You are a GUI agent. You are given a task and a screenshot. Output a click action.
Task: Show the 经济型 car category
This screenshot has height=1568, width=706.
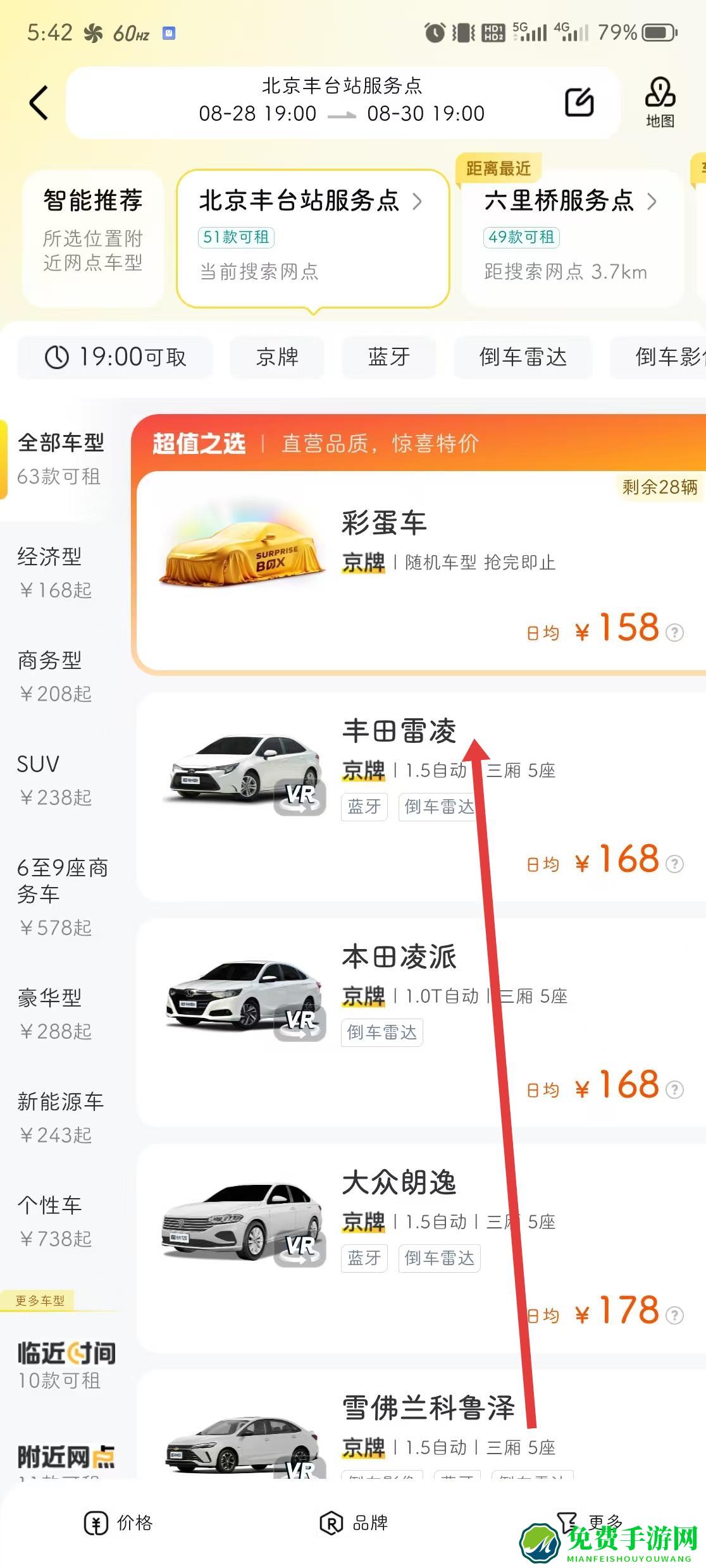point(55,572)
